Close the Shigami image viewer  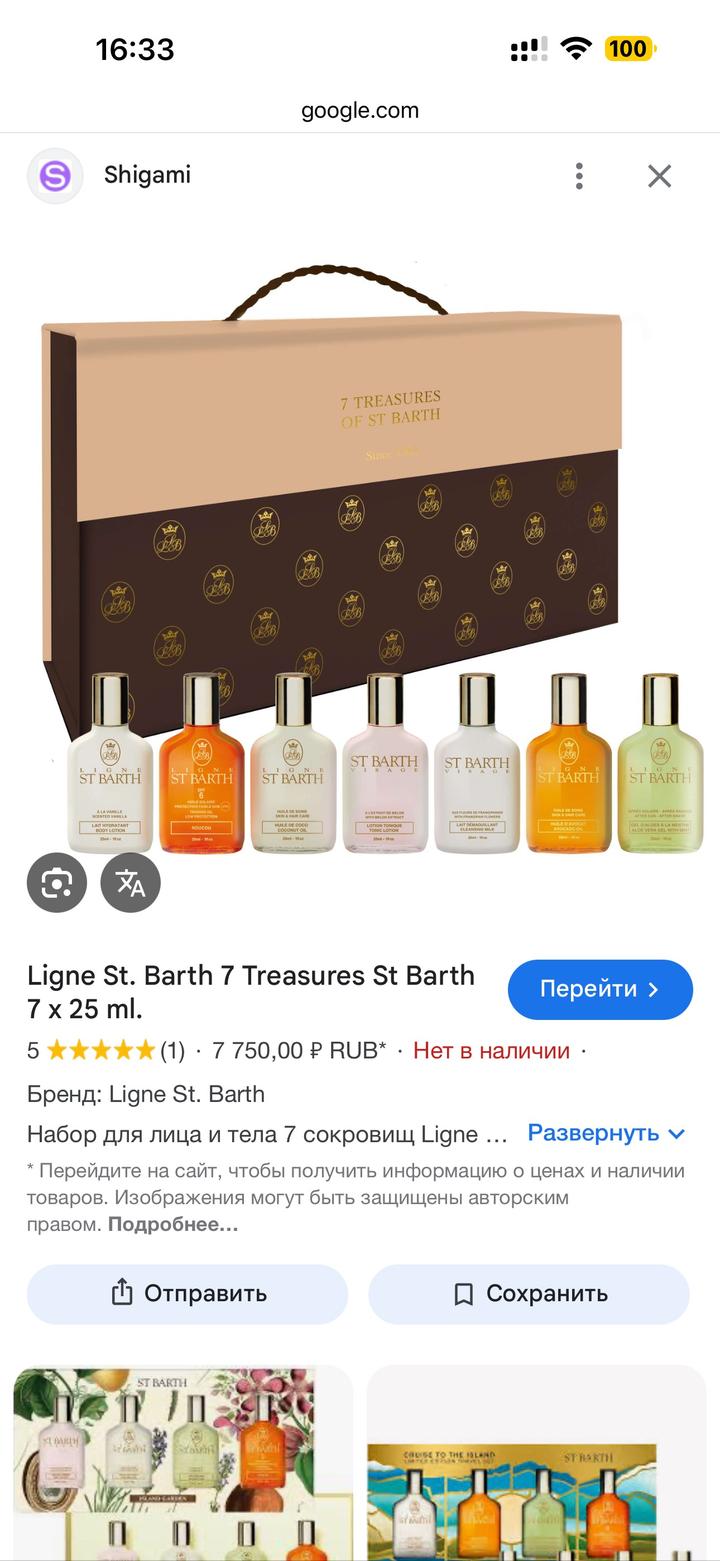click(x=659, y=176)
